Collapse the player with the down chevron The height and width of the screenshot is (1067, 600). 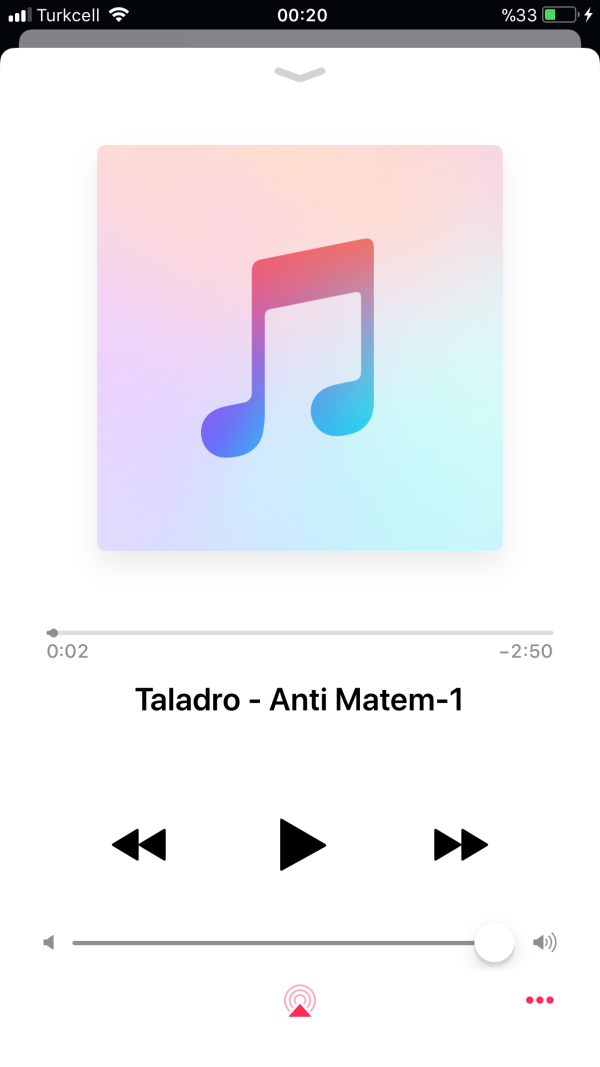(300, 75)
